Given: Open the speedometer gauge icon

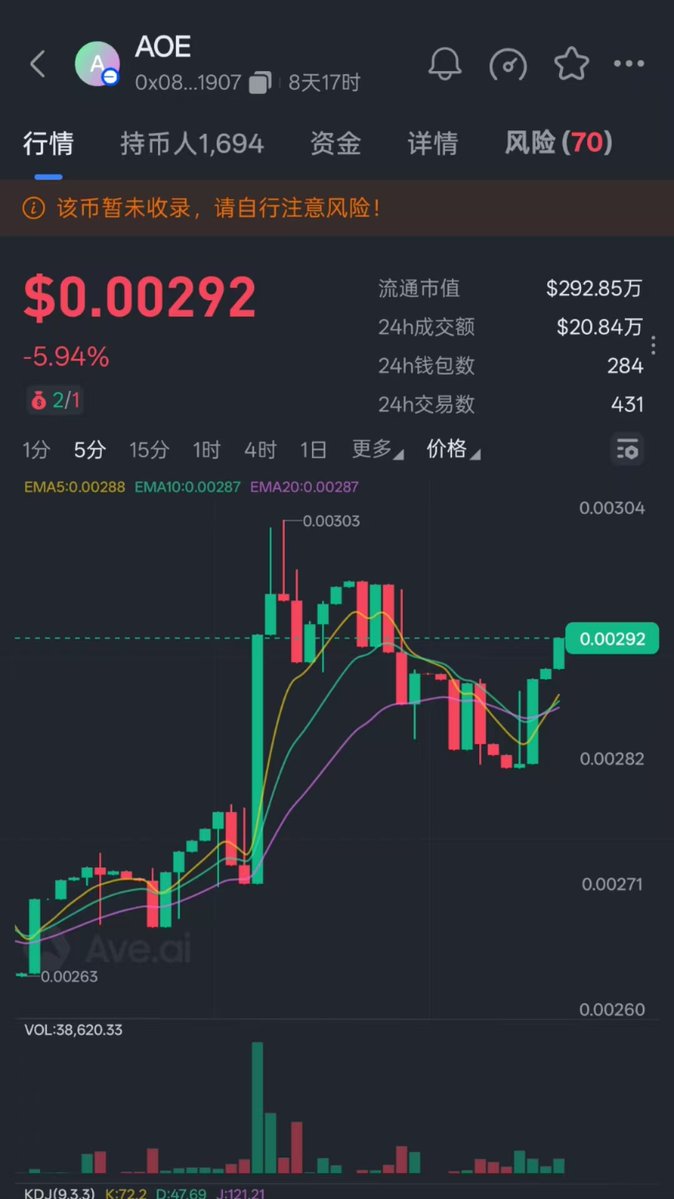Looking at the screenshot, I should 508,65.
